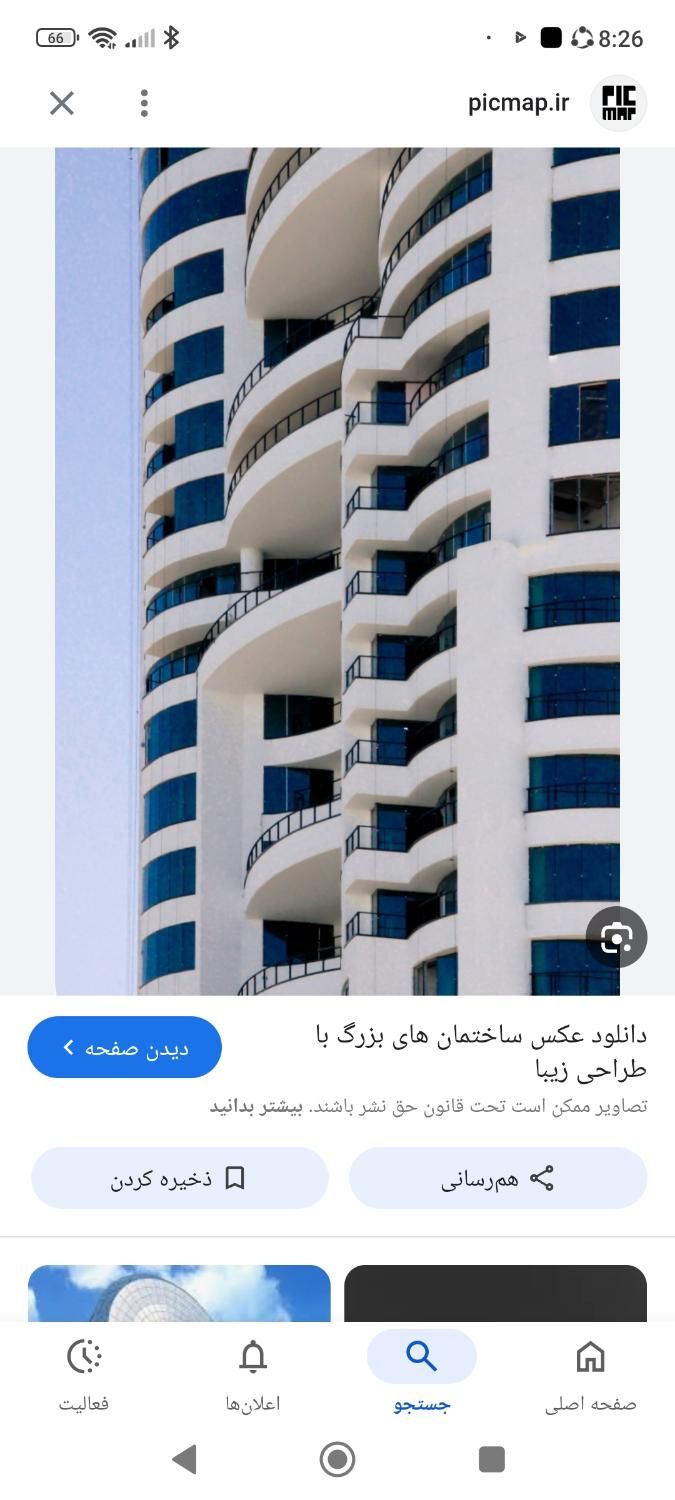Screen dimensions: 675x1500
Task: Open the three-dot overflow menu
Action: point(144,103)
